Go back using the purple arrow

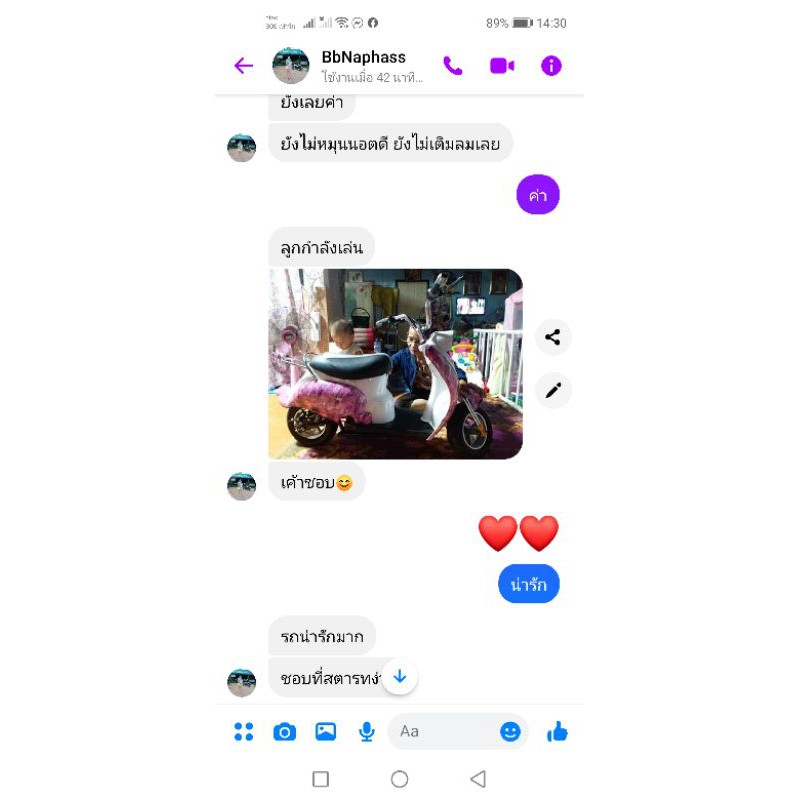[243, 65]
